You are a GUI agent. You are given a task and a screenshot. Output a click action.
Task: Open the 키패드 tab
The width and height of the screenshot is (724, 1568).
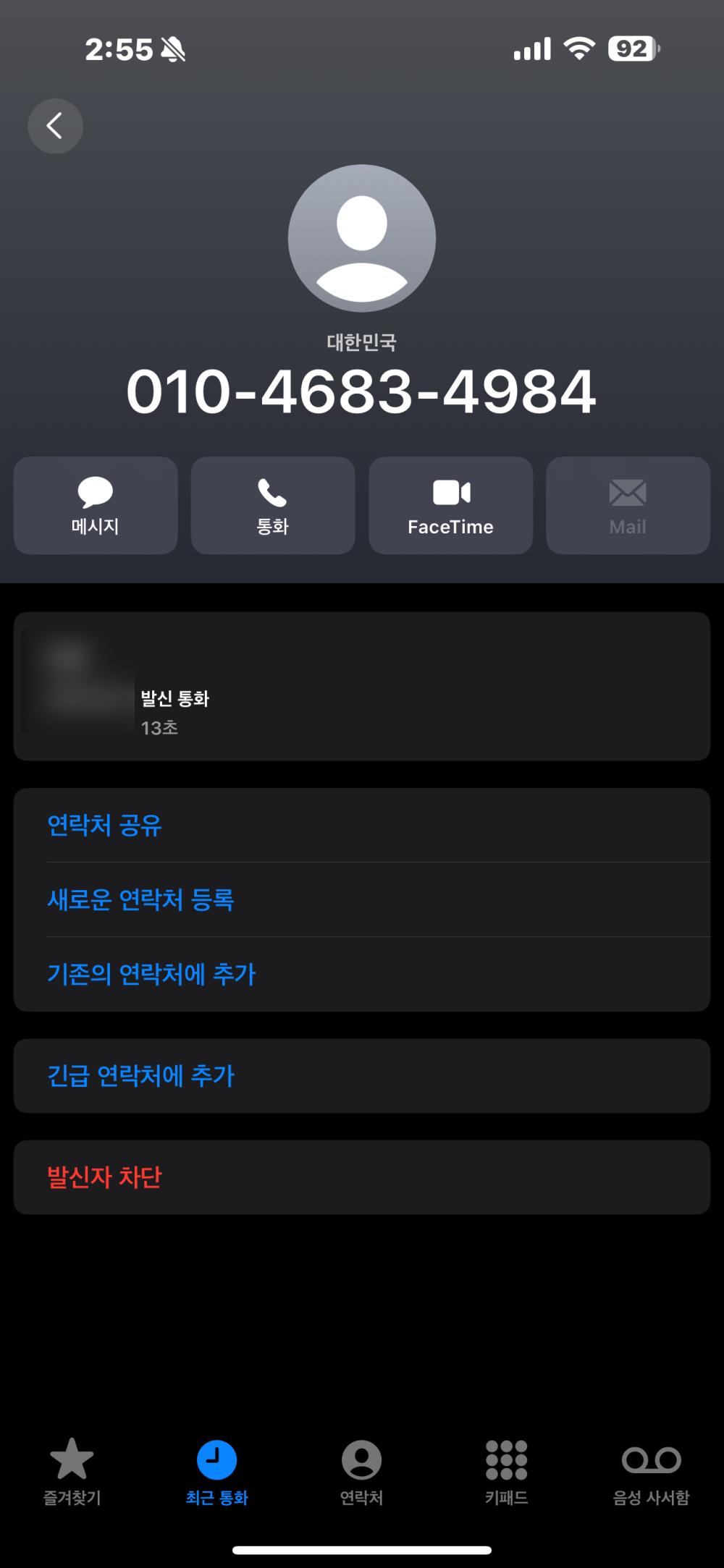[x=506, y=1472]
